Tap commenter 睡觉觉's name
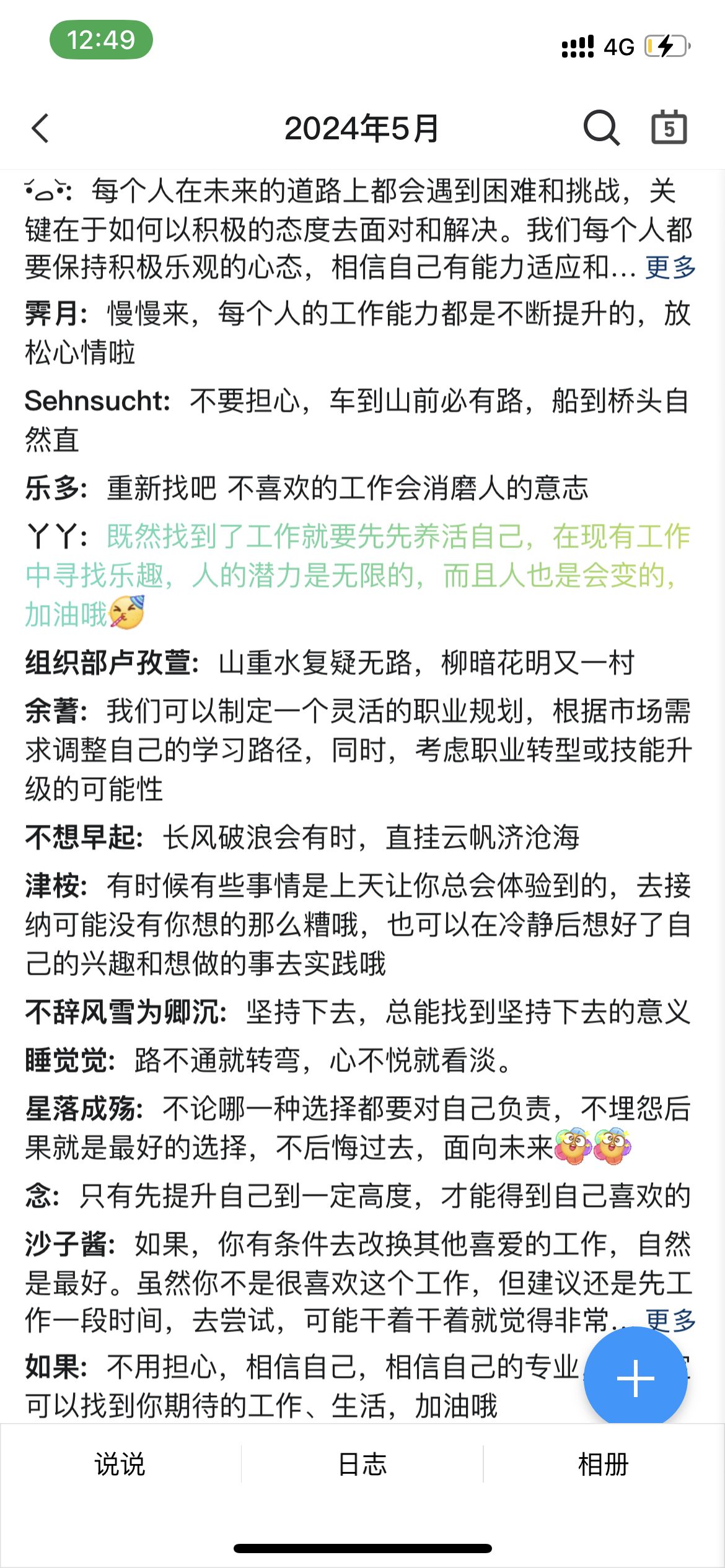Screen dimensions: 725x1568 click(68, 1060)
